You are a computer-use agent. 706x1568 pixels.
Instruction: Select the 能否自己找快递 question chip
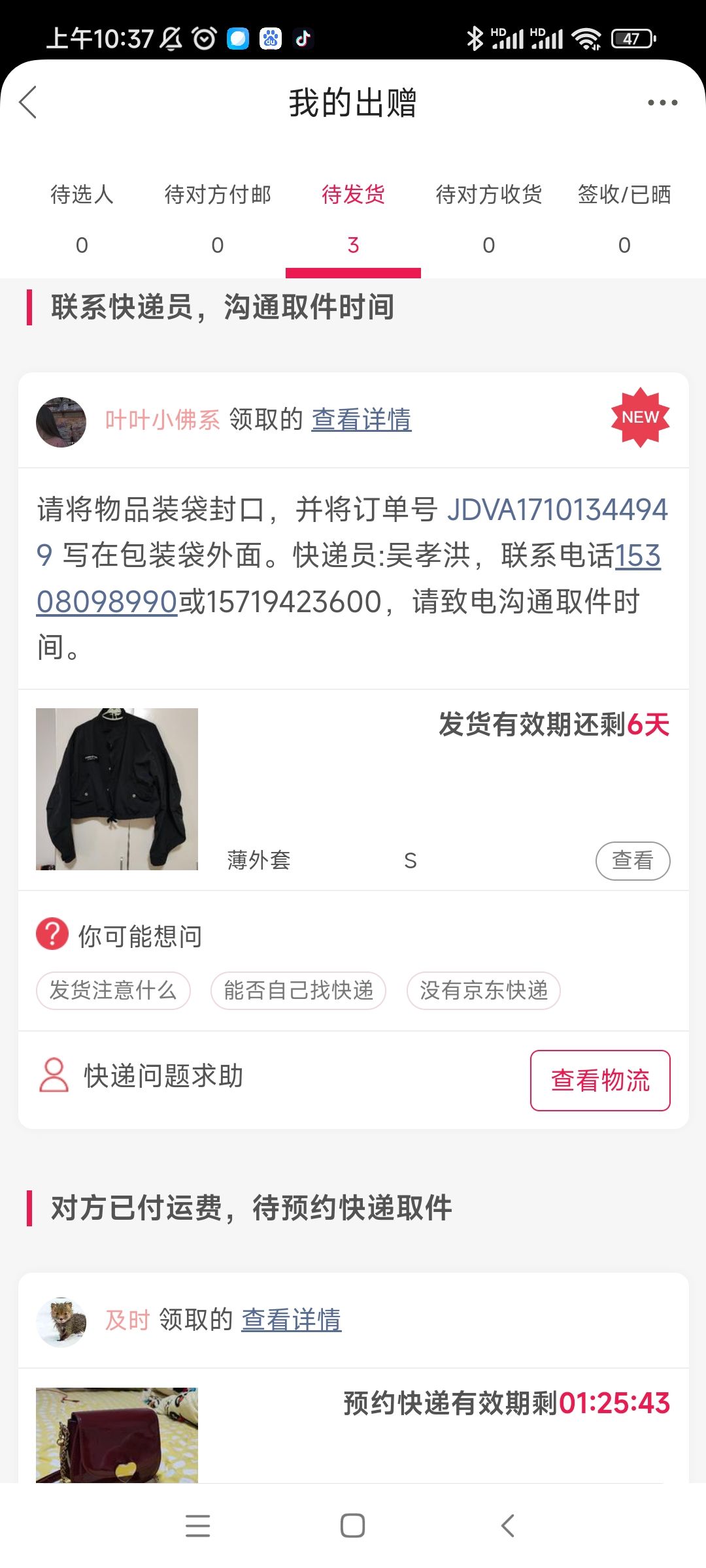[298, 990]
